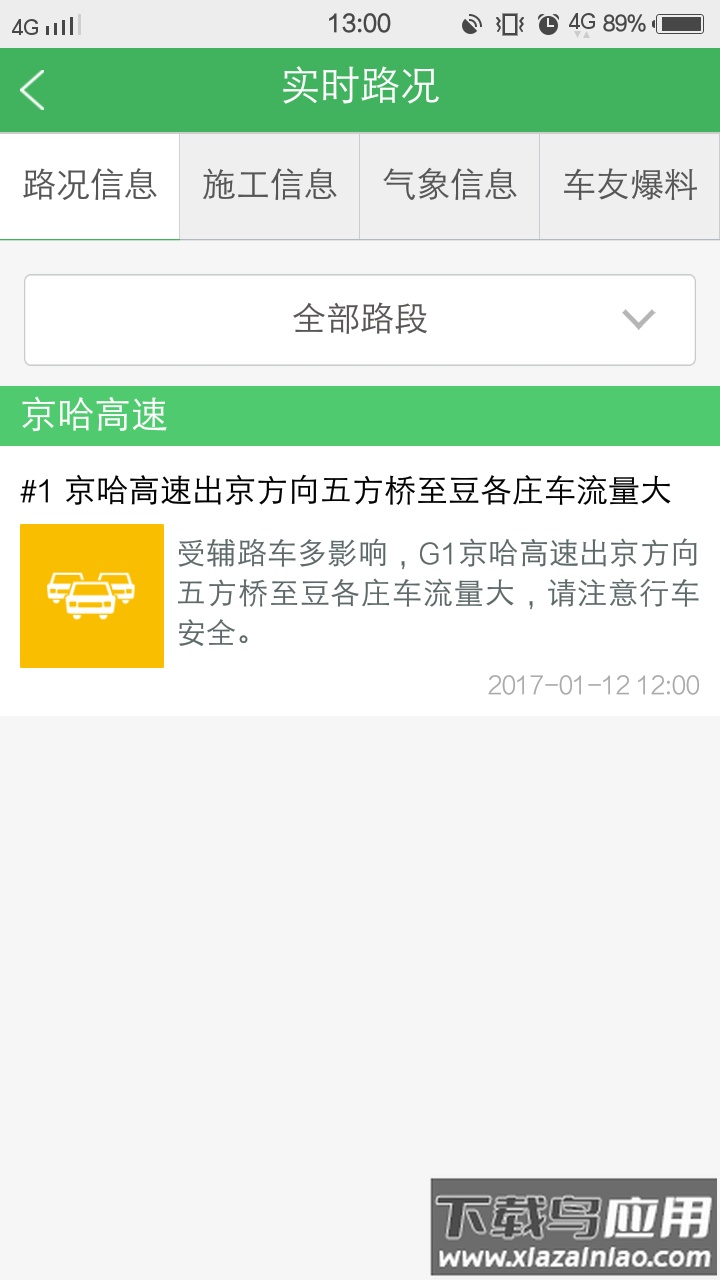
Task: Expand the 全部路段 road section dropdown
Action: tap(360, 319)
